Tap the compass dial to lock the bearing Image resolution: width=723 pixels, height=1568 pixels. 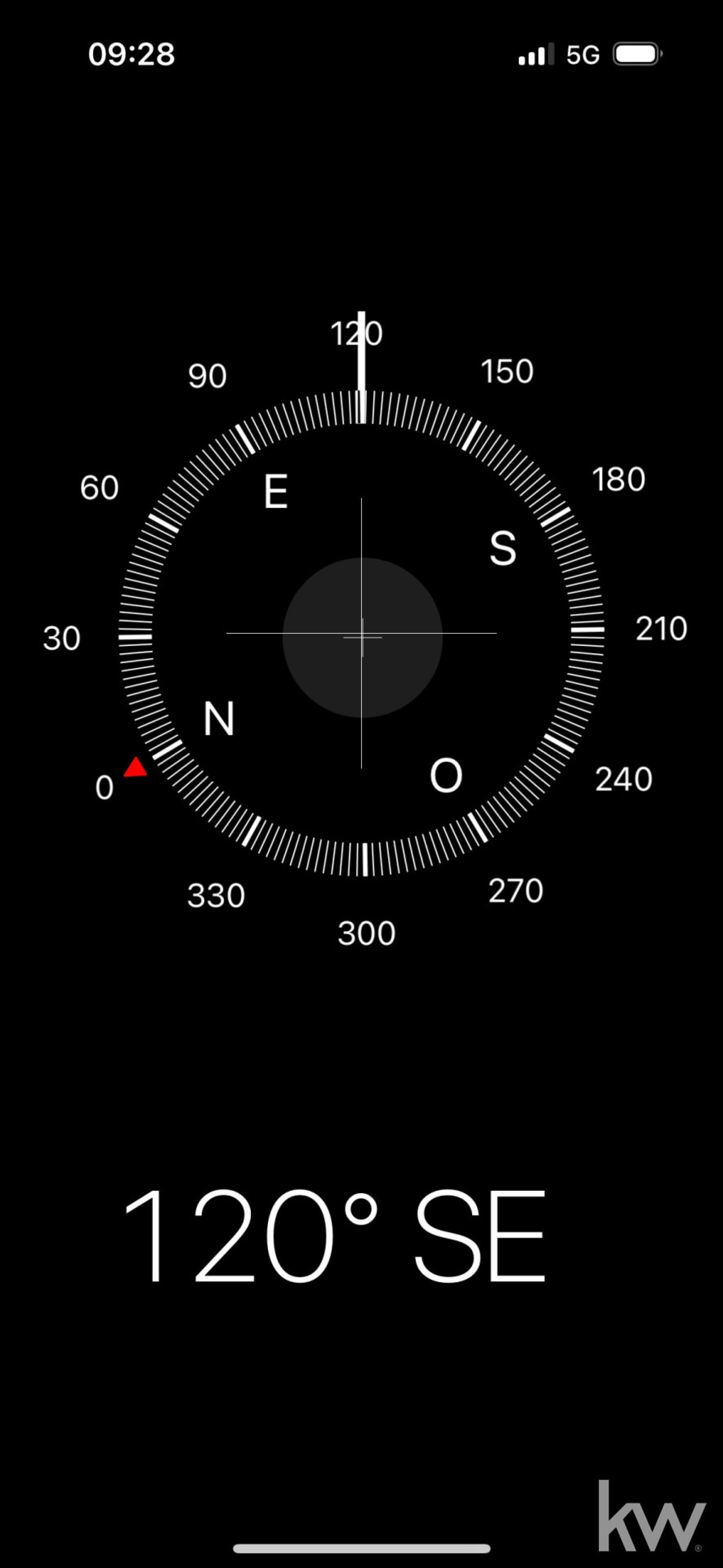tap(362, 634)
